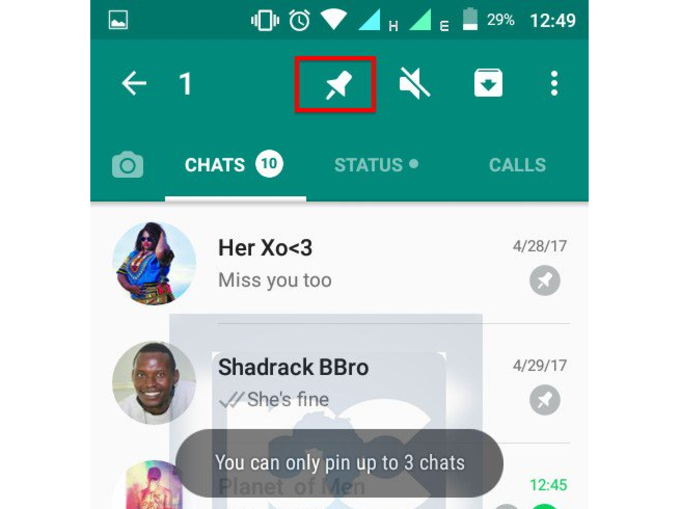Image resolution: width=680 pixels, height=509 pixels.
Task: Pin the selected chat
Action: [x=336, y=85]
